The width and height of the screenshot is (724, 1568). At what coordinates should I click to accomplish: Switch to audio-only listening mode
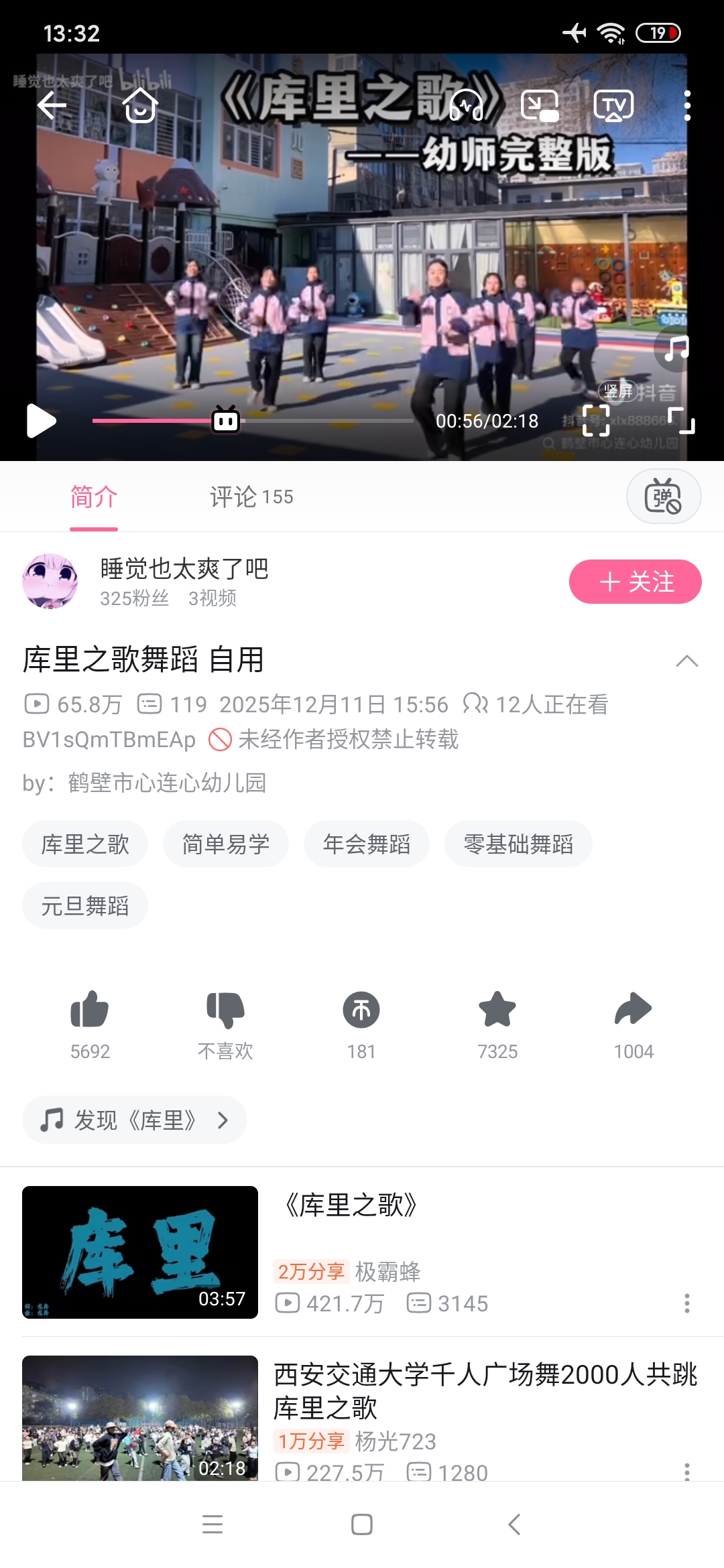coord(467,105)
